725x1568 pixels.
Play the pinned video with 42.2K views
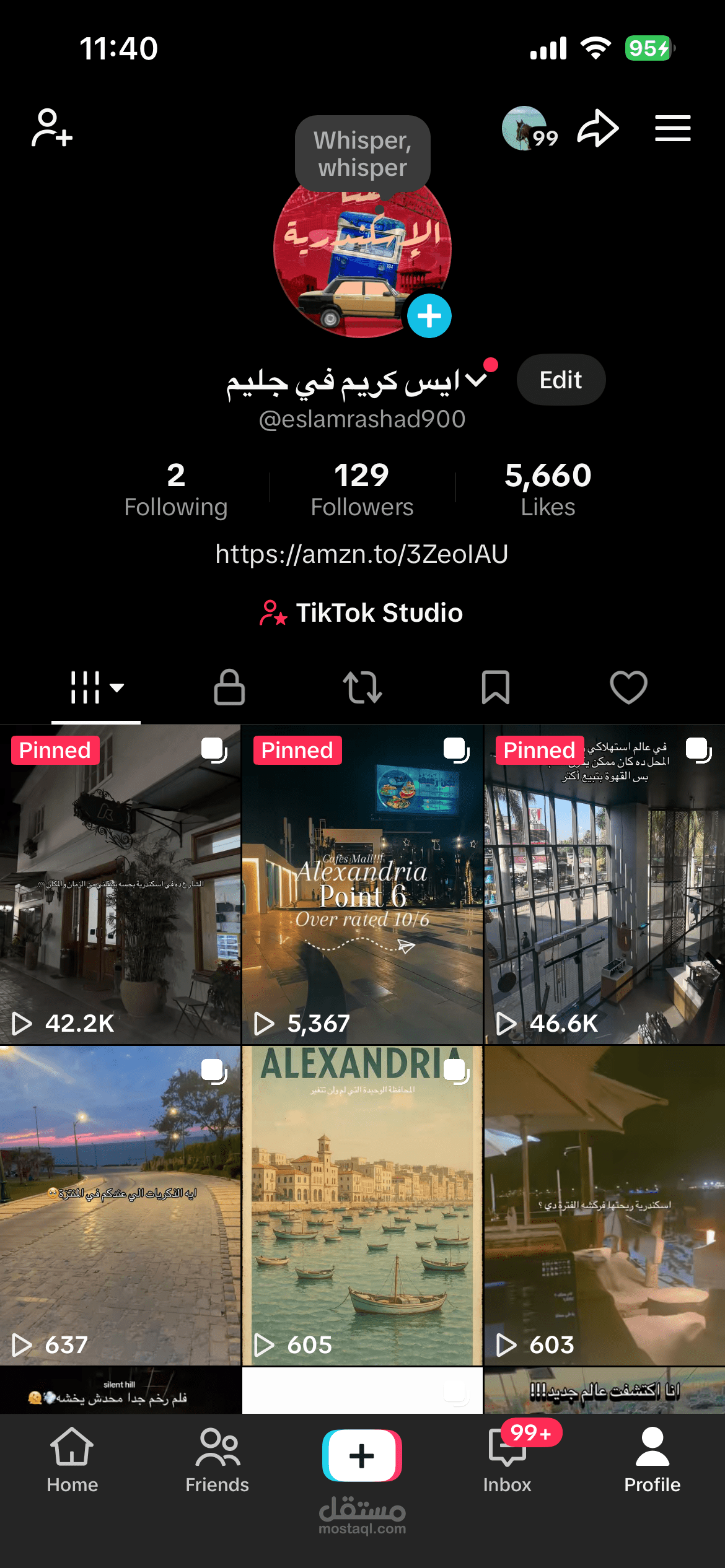[120, 886]
